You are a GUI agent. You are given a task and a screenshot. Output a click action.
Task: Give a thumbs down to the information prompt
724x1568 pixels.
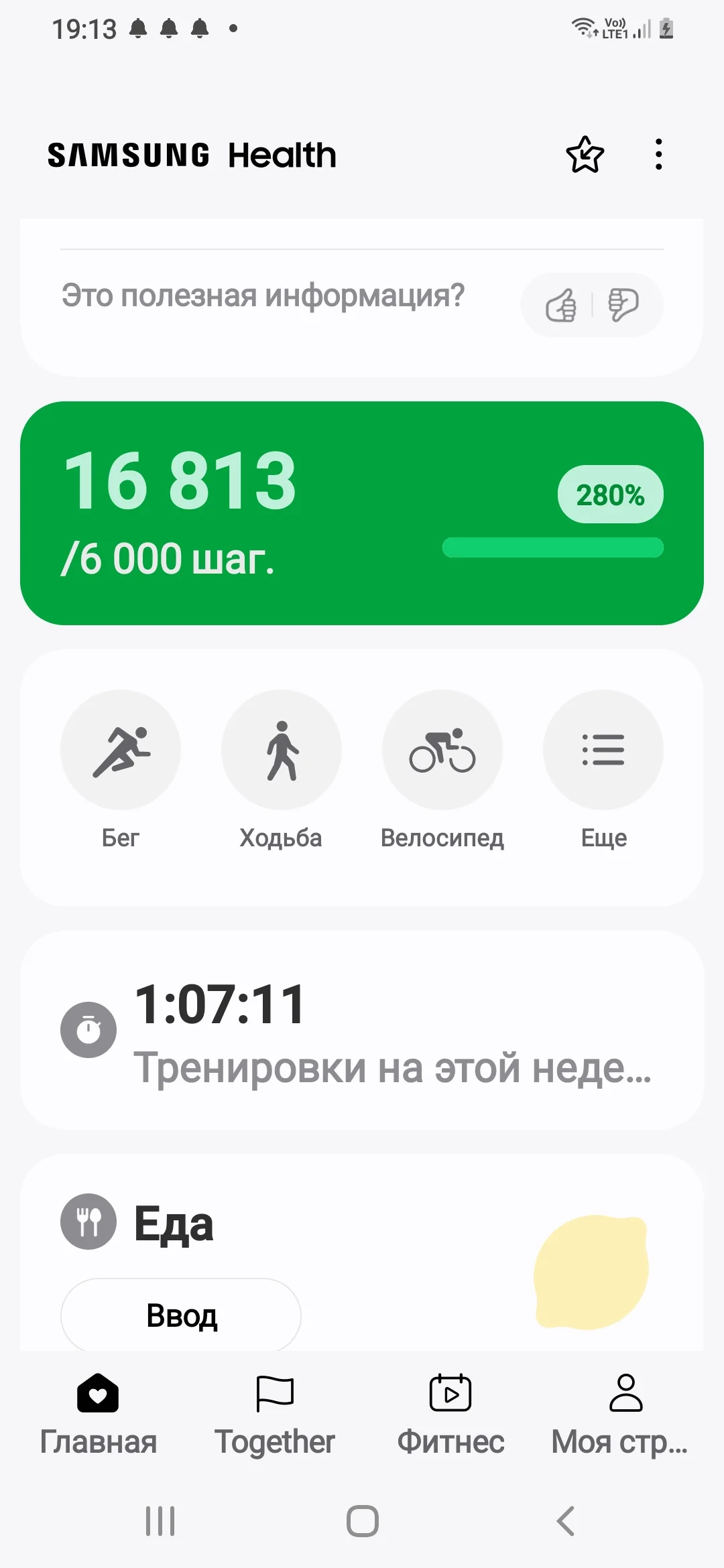[x=623, y=305]
